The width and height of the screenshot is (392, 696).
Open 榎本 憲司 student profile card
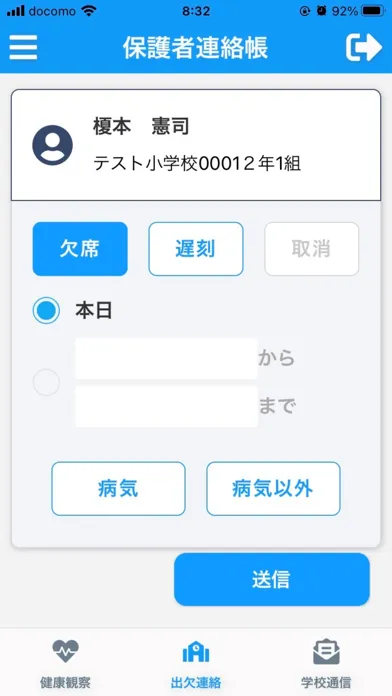(196, 145)
